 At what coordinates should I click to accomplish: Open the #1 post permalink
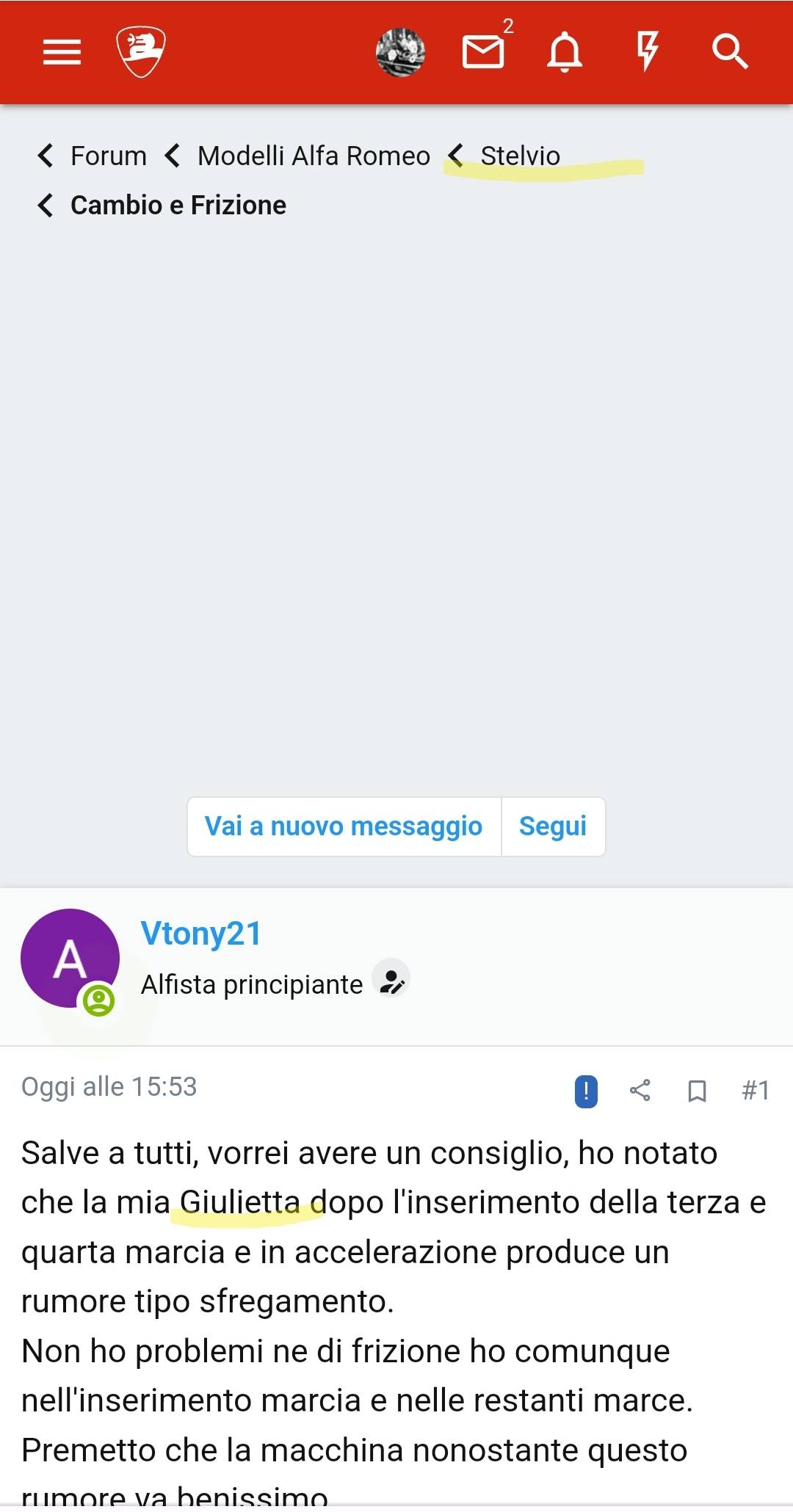(756, 1091)
